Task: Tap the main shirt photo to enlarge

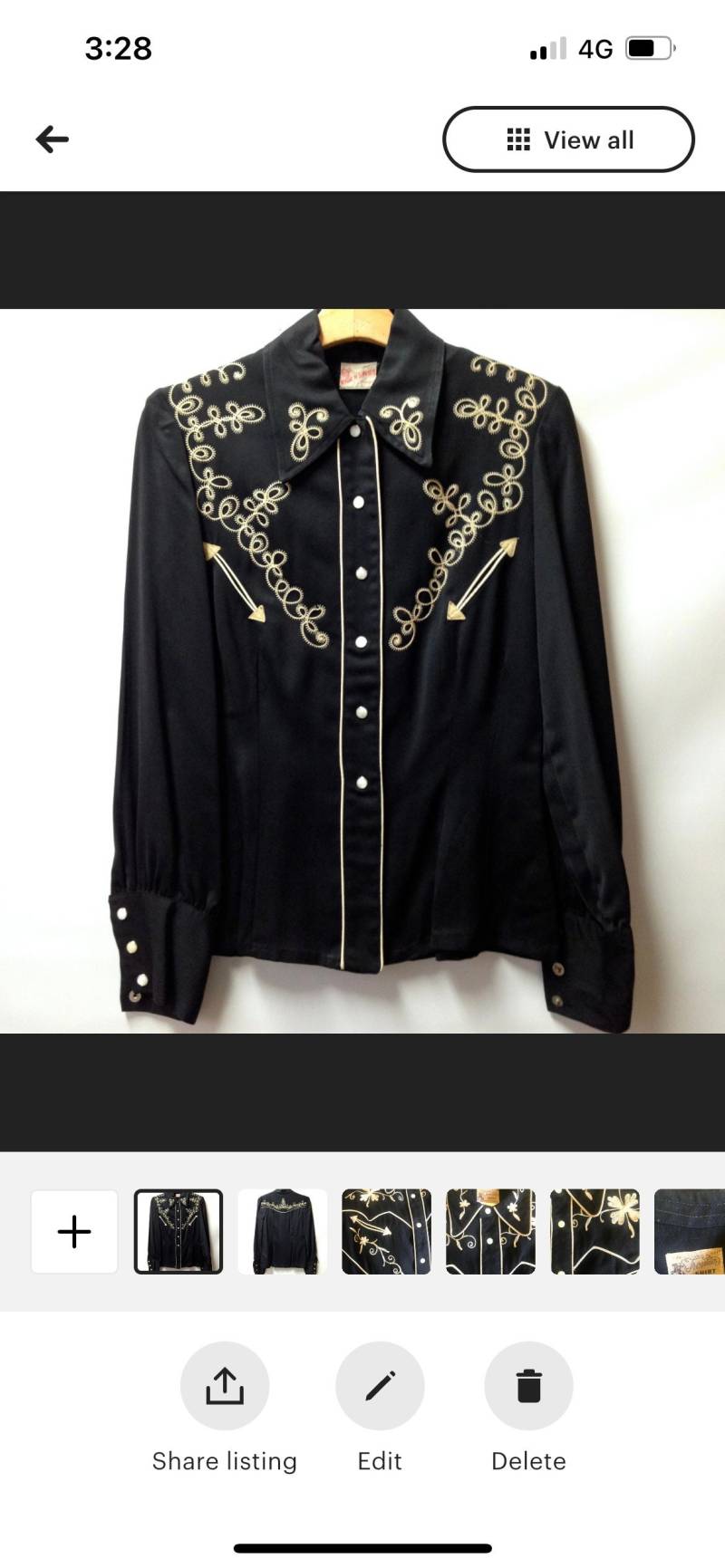Action: (362, 670)
